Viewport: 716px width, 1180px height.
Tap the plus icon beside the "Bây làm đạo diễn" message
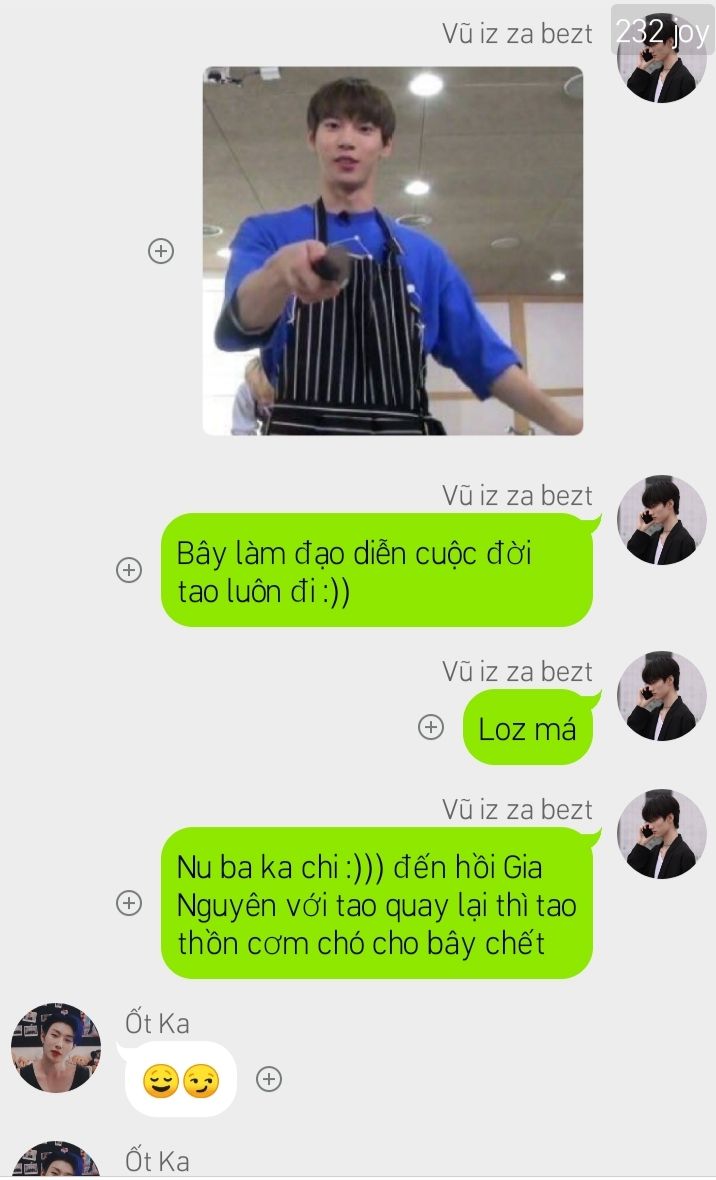129,570
